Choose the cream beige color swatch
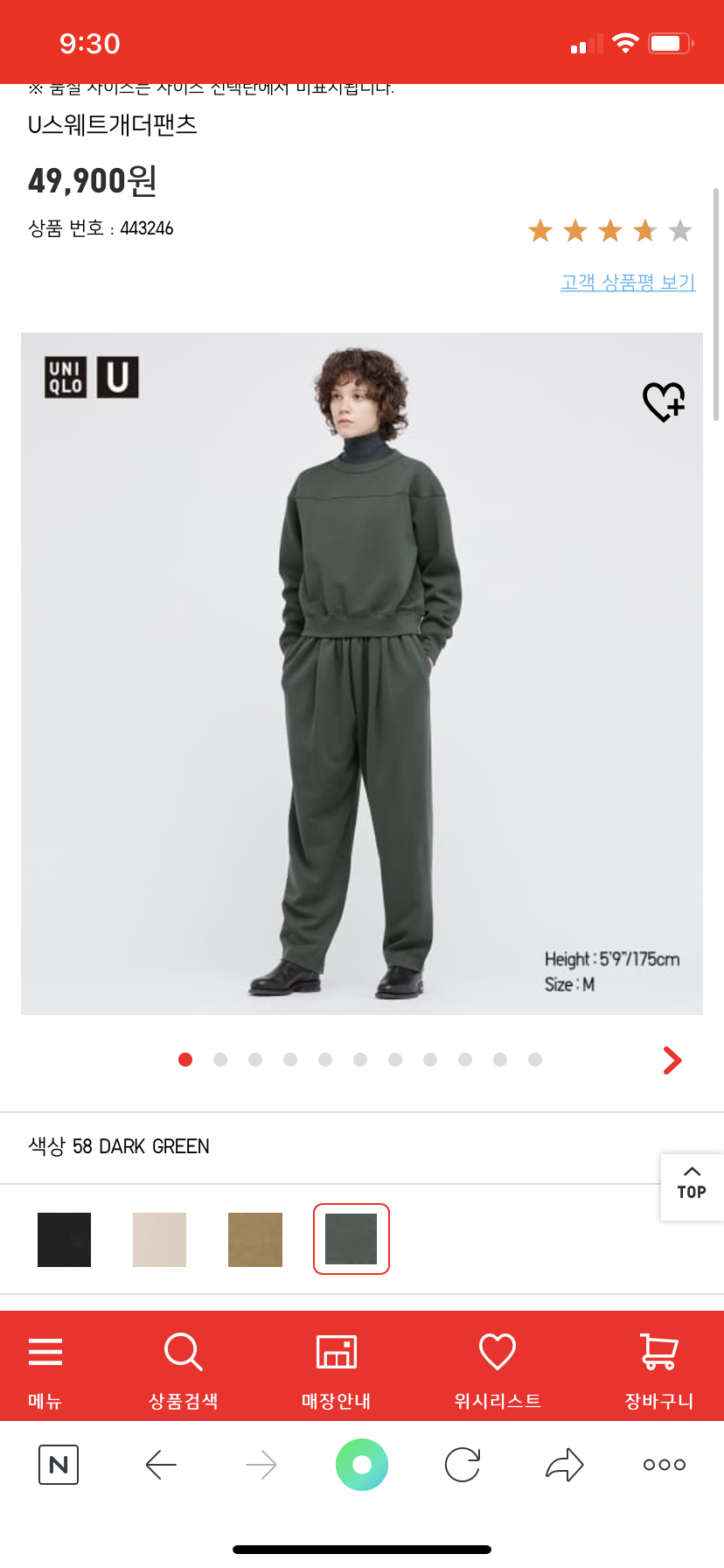Image resolution: width=724 pixels, height=1568 pixels. click(159, 1239)
